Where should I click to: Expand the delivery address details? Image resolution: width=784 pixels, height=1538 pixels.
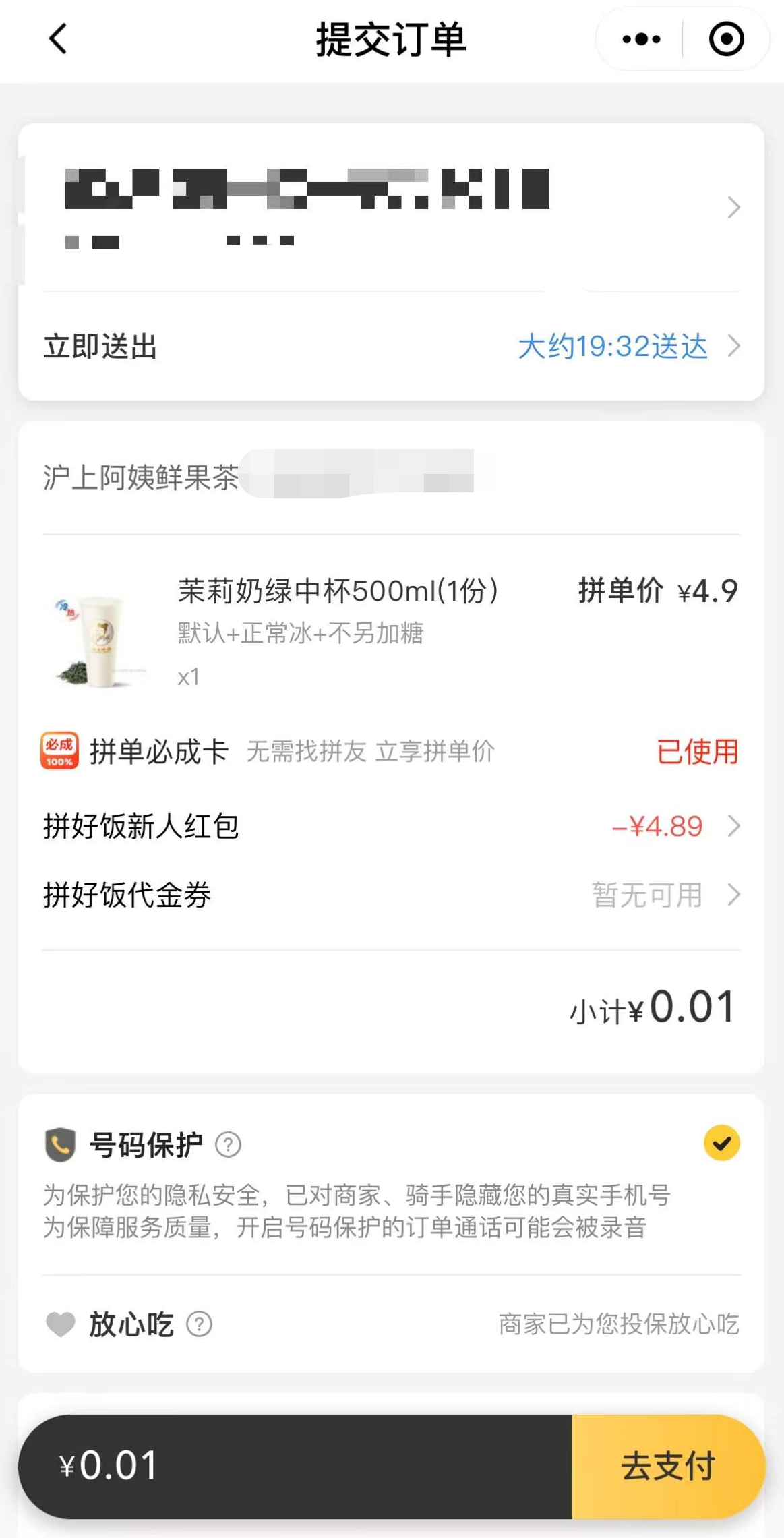tap(391, 209)
